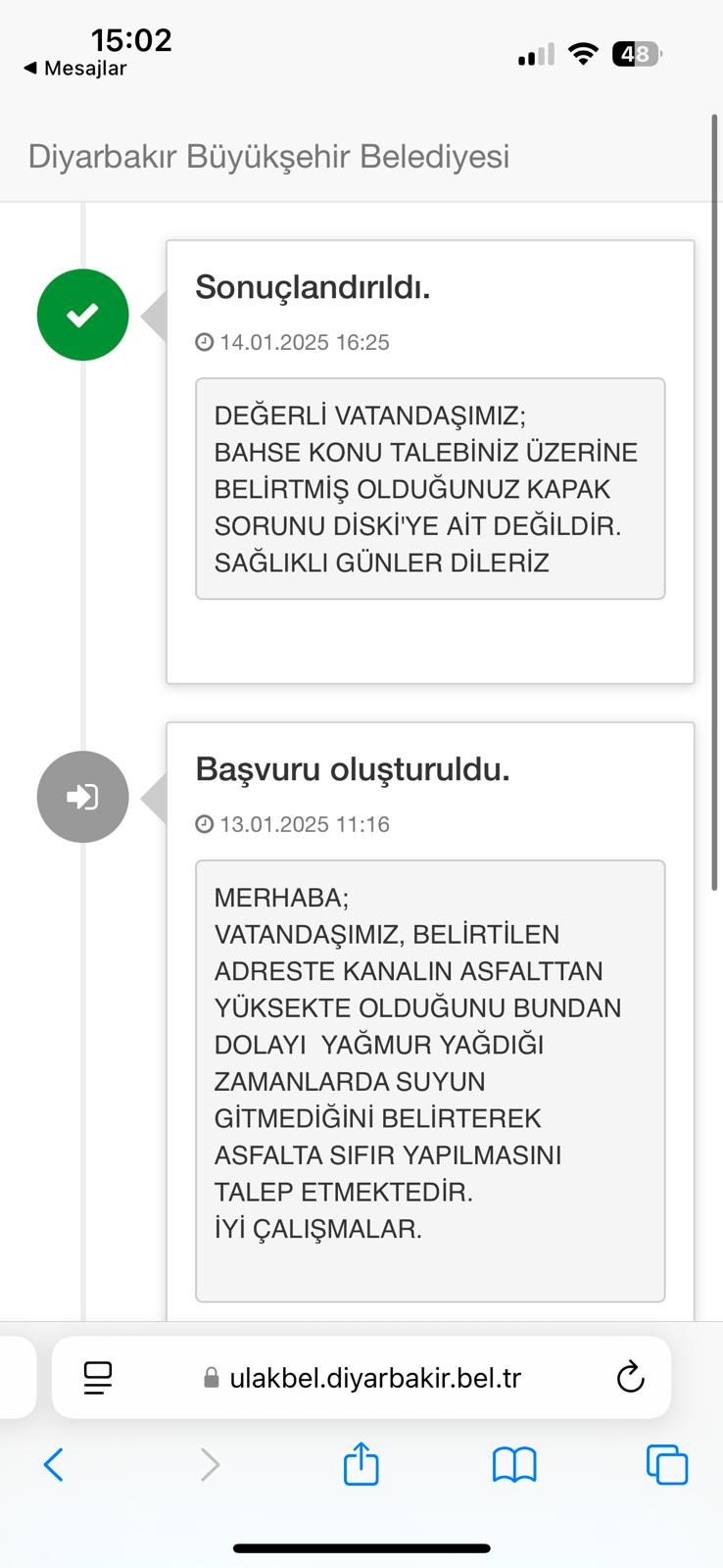Return to the Mesajlar app

(75, 69)
